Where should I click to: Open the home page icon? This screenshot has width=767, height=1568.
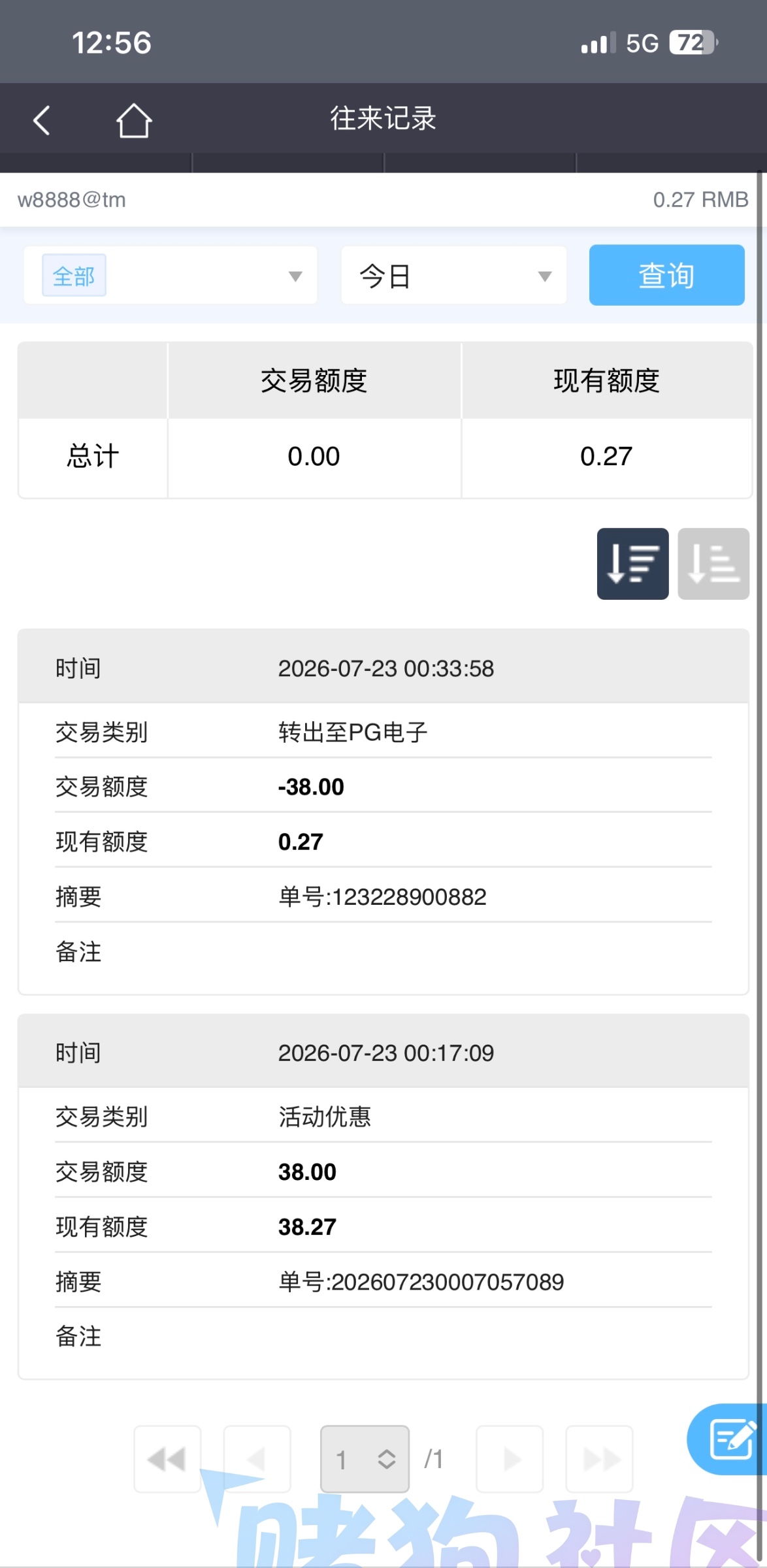point(134,120)
